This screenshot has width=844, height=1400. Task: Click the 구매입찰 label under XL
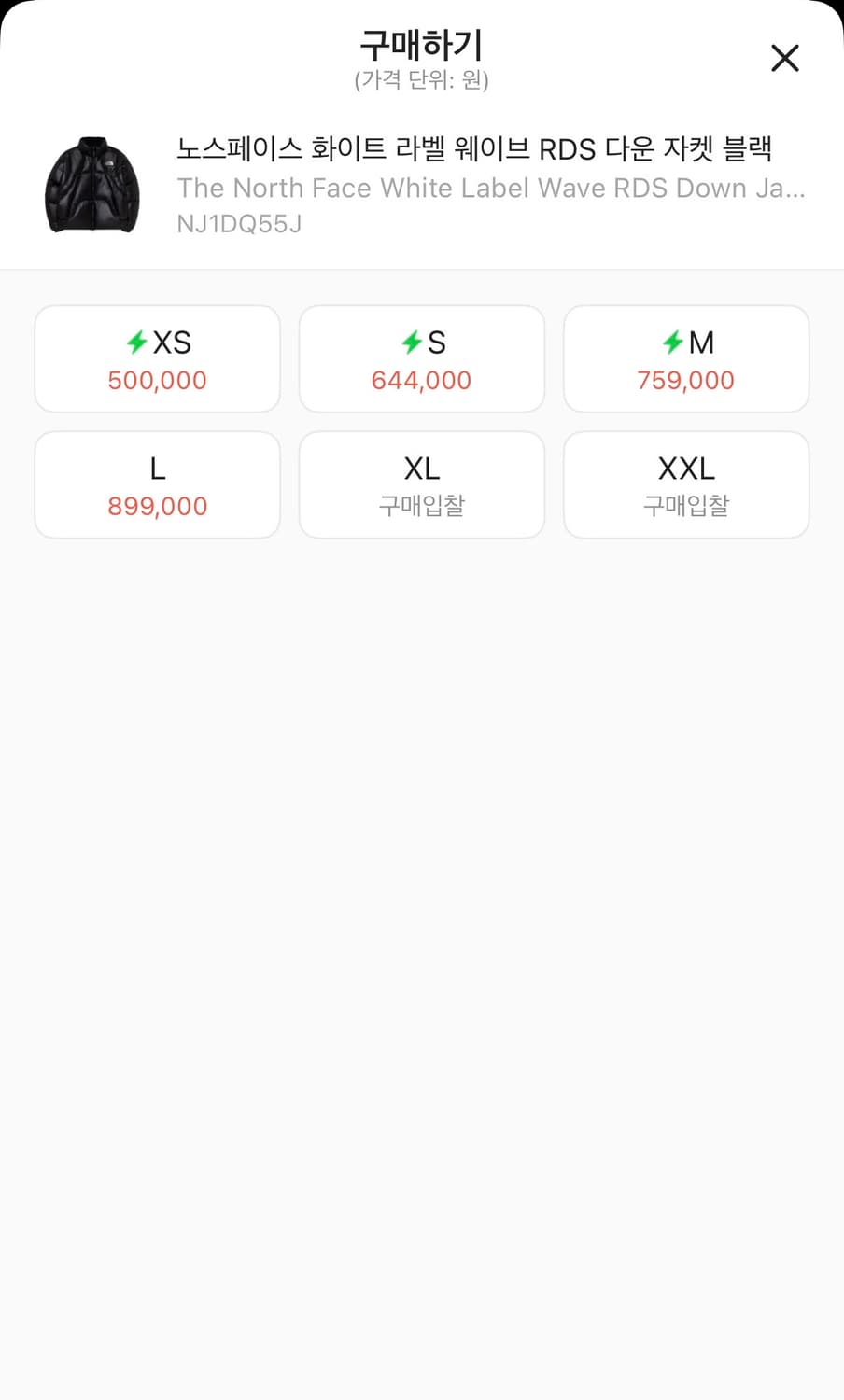point(421,506)
